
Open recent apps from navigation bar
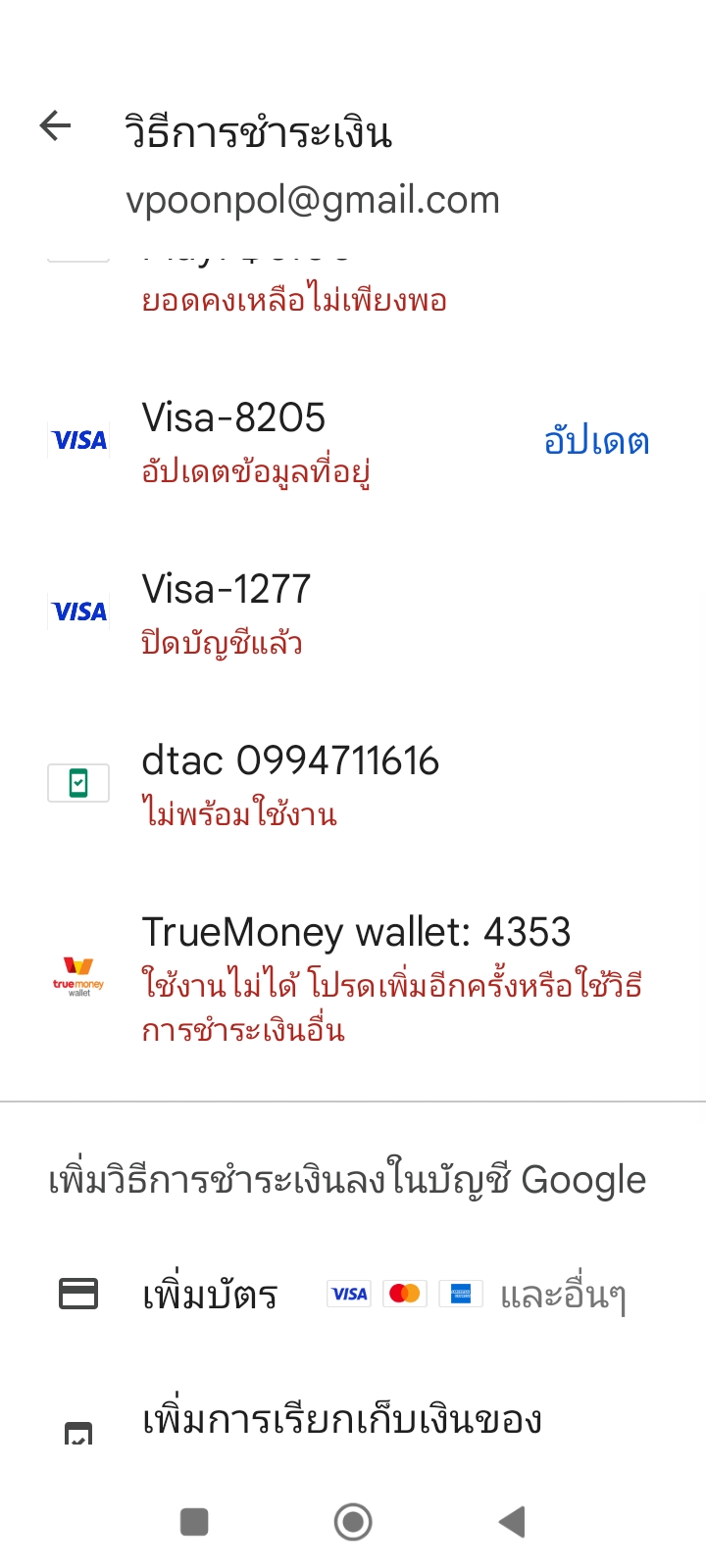194,1522
